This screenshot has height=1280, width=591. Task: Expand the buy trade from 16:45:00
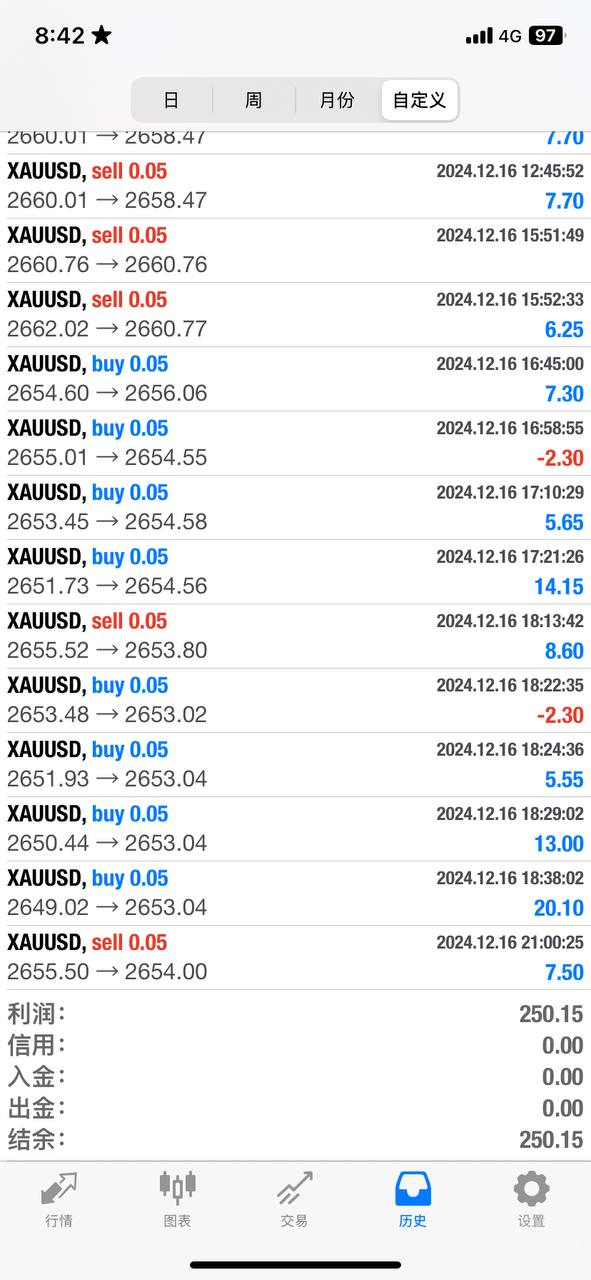(x=295, y=379)
